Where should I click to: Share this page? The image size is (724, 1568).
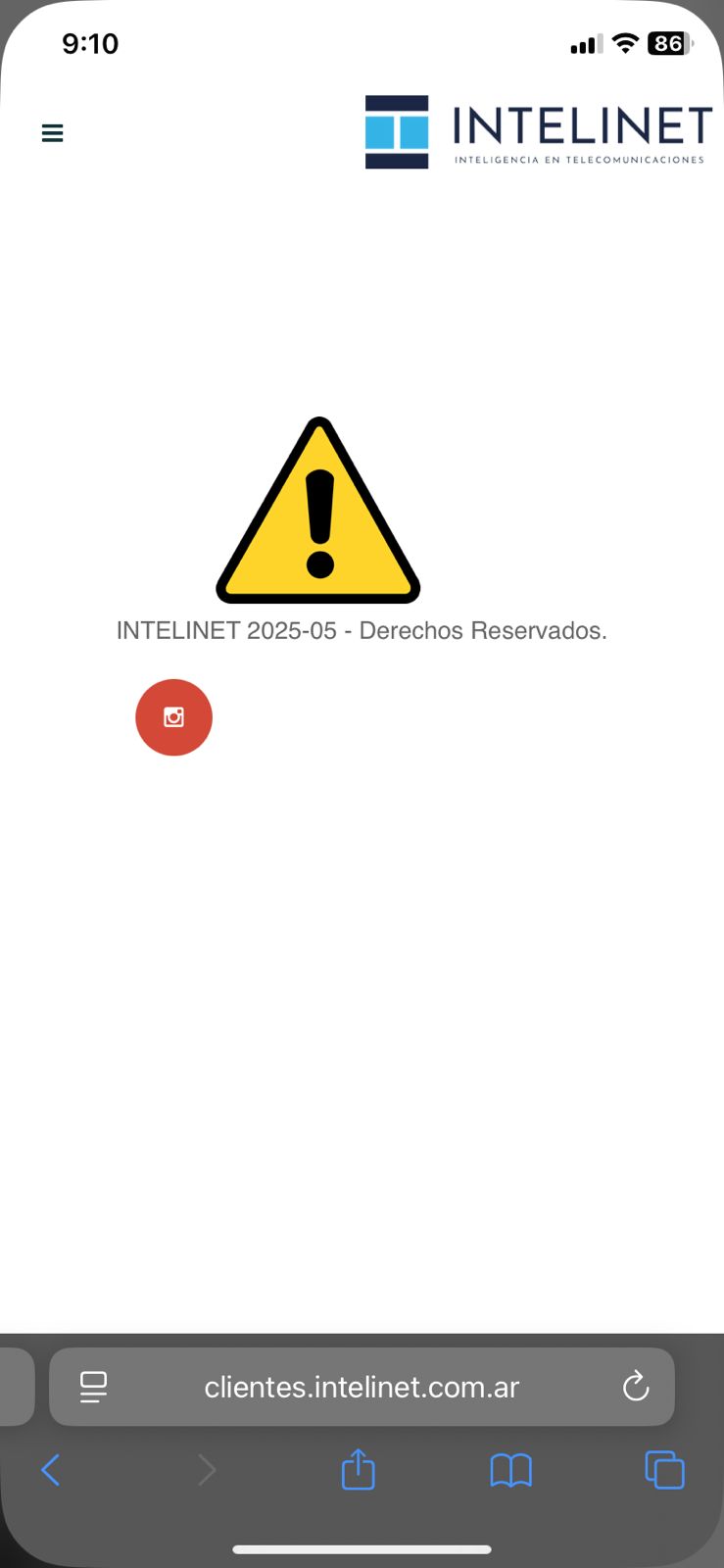point(358,1470)
